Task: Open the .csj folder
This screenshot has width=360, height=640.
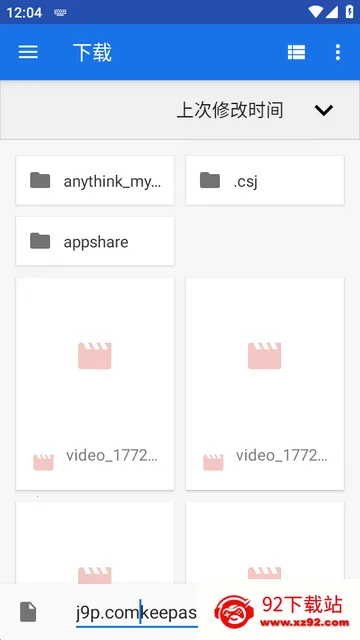Action: click(x=265, y=180)
